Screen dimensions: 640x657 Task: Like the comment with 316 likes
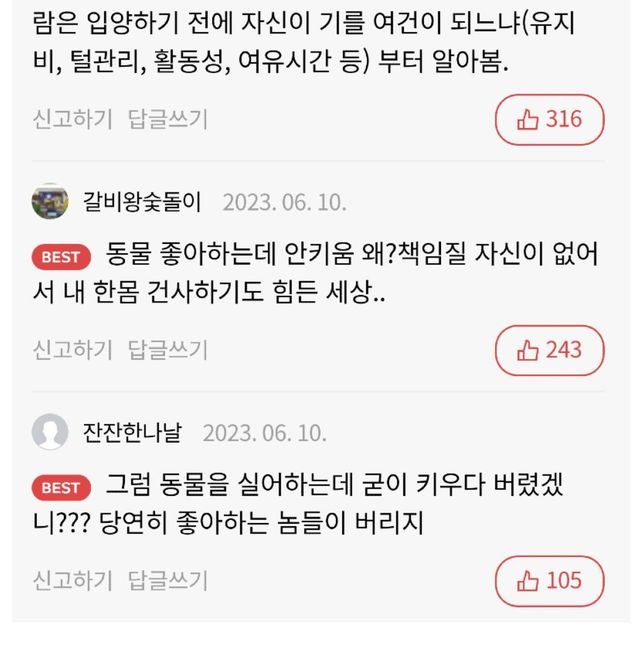[549, 120]
